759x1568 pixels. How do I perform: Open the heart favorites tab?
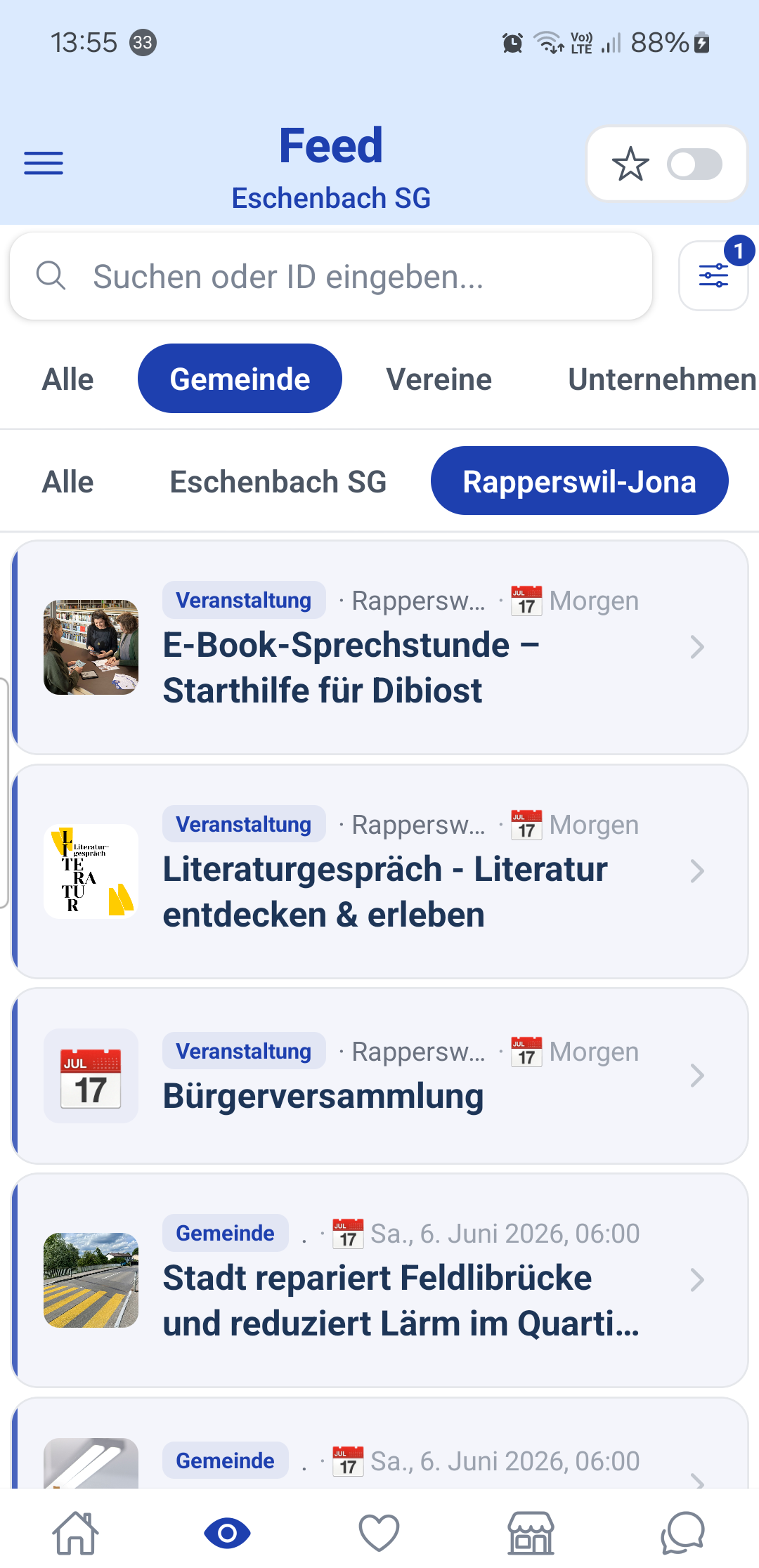pyautogui.click(x=379, y=1533)
